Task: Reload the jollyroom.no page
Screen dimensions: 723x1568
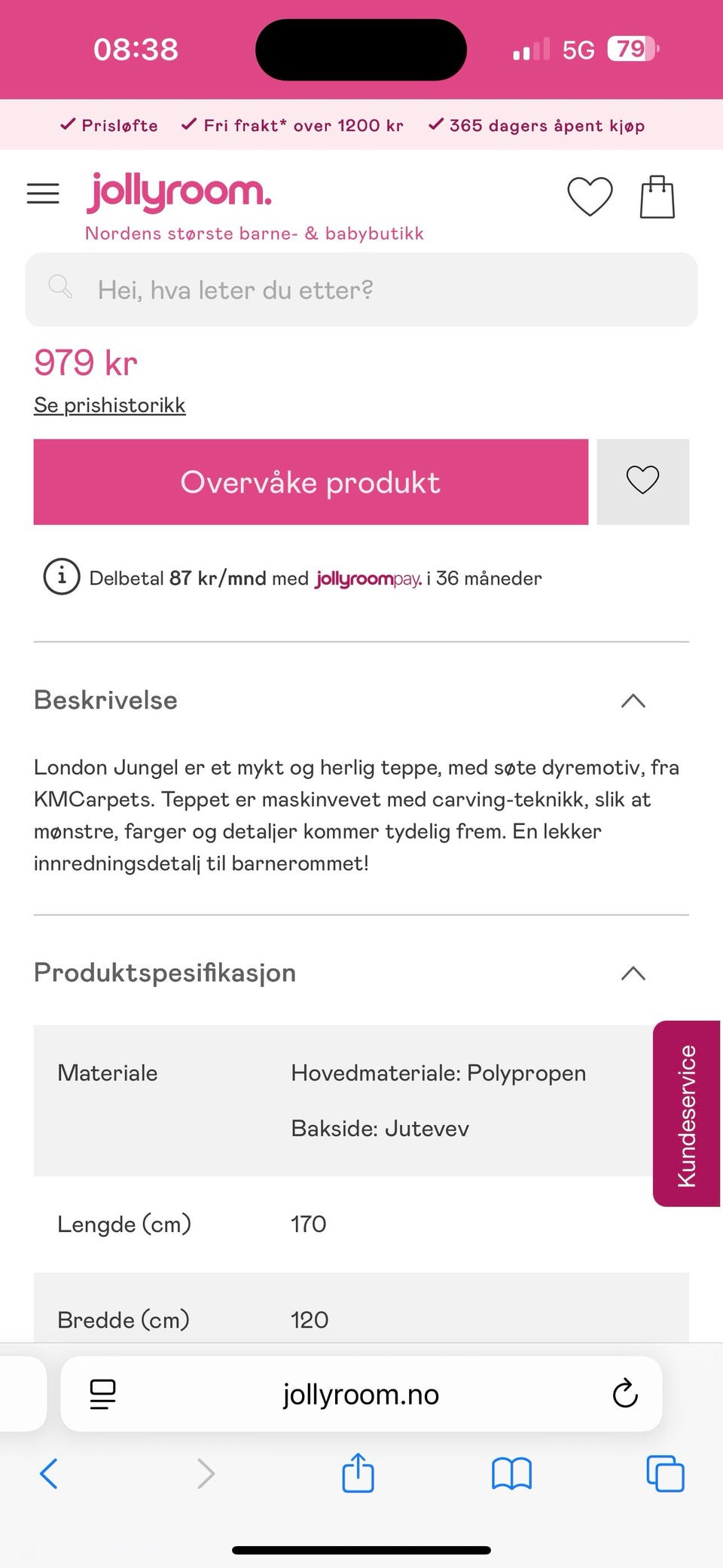Action: [x=623, y=1394]
